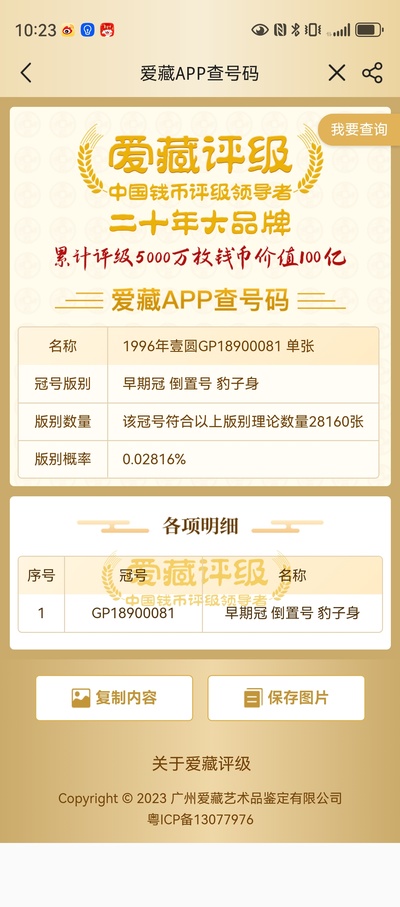Open the 关于爱藏评级 link
400x907 pixels.
tap(201, 764)
